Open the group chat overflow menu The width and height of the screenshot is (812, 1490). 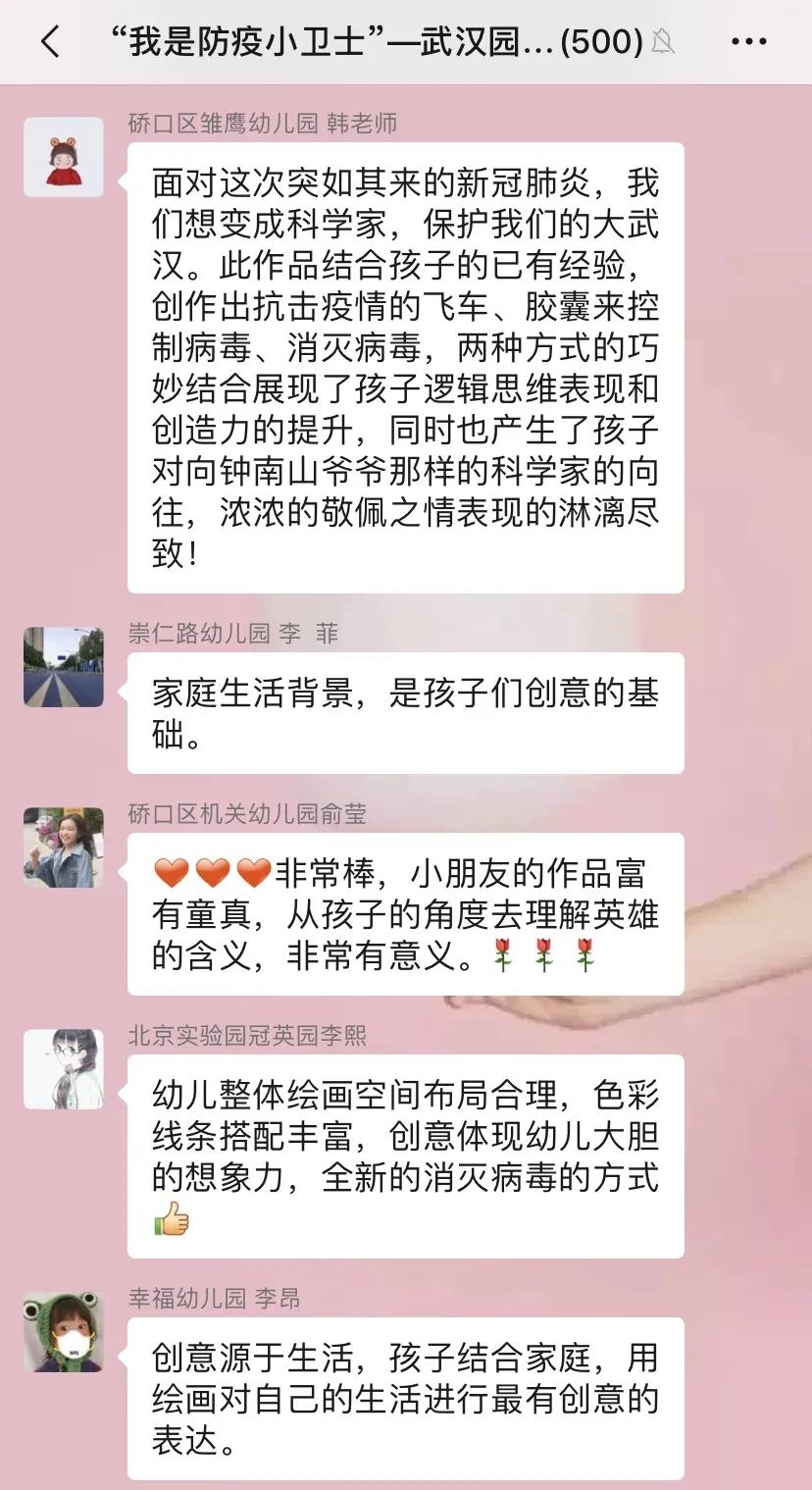(x=749, y=41)
